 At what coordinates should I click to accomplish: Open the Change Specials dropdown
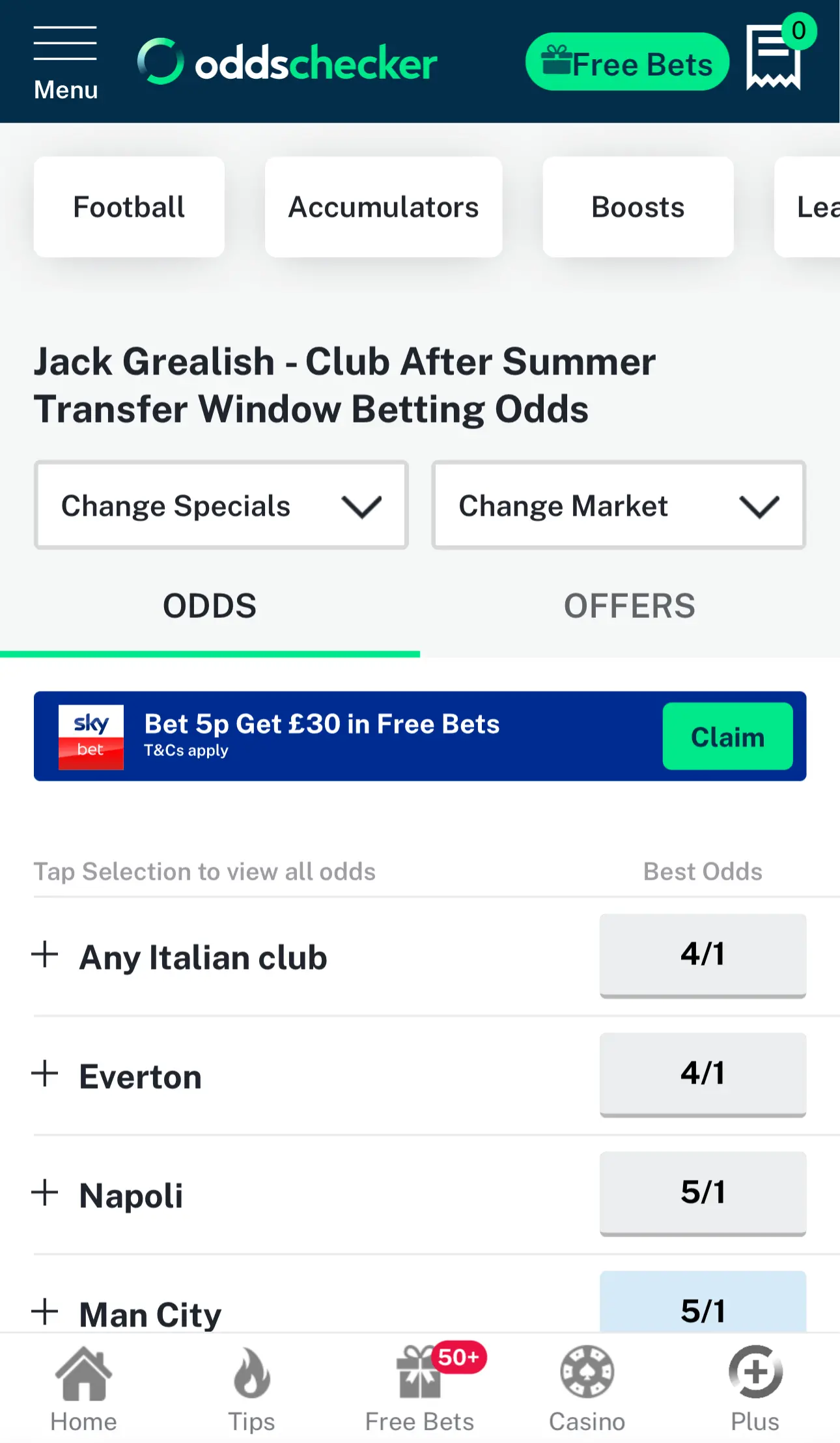coord(221,506)
